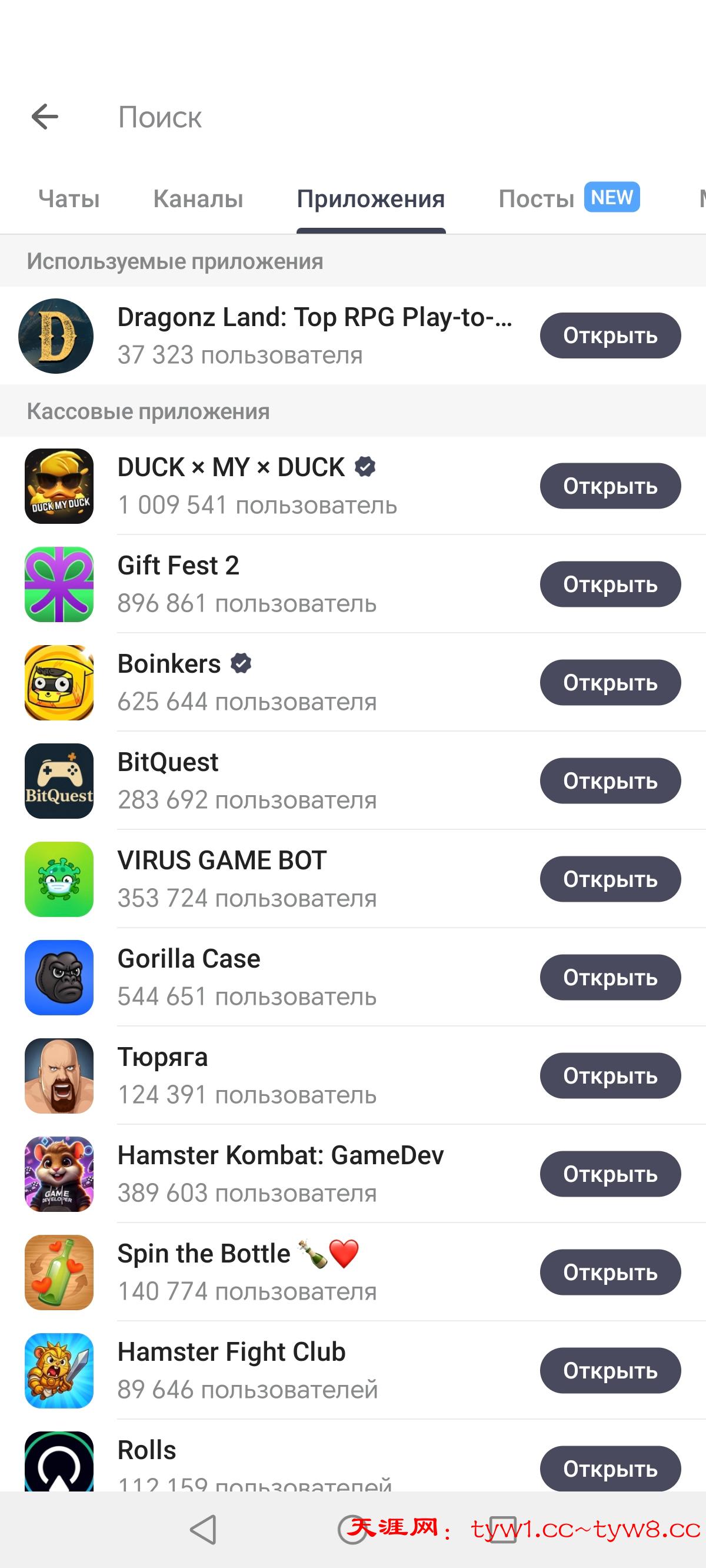This screenshot has height=1568, width=706.
Task: Tap Открыть next to Gift Fest 2
Action: tap(610, 584)
